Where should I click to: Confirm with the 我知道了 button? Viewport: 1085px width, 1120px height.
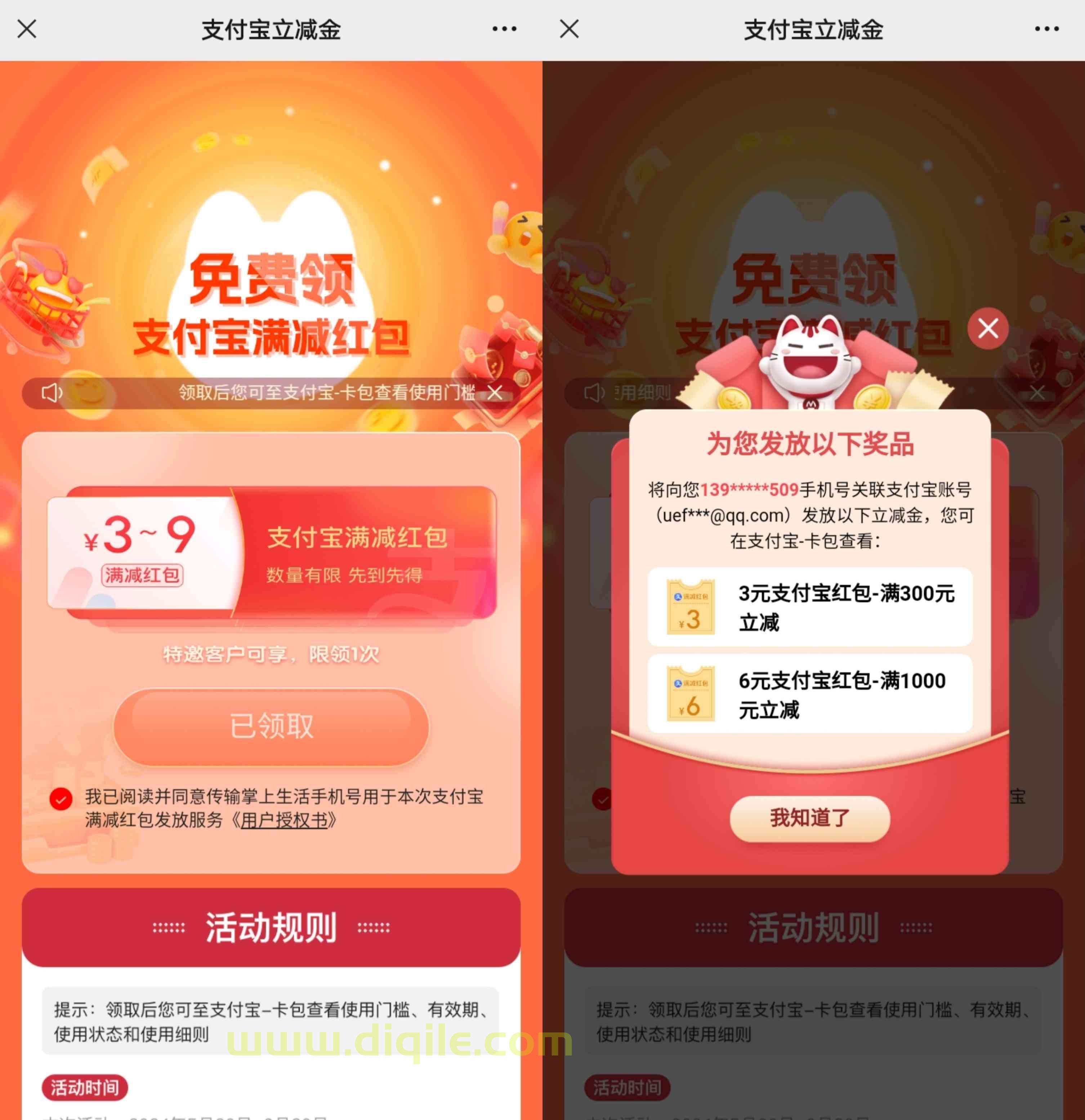pyautogui.click(x=809, y=818)
